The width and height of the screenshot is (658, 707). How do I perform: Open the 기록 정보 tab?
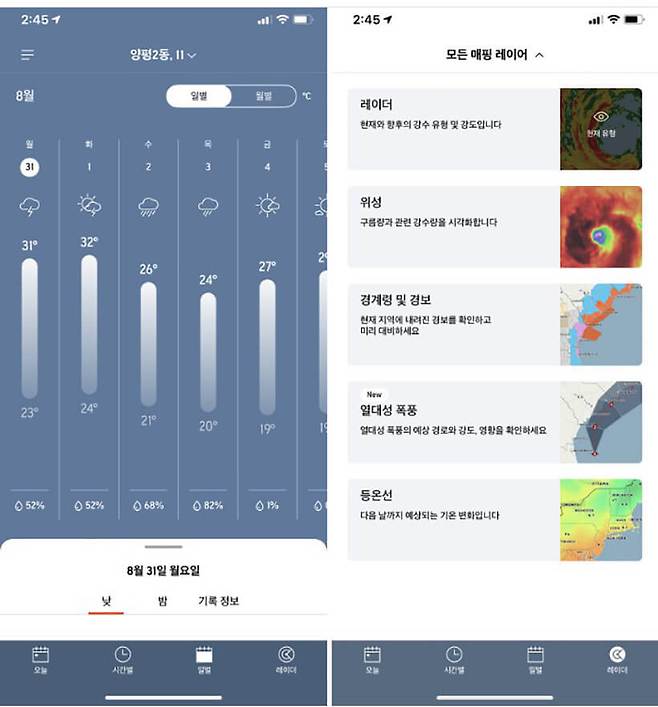point(218,601)
